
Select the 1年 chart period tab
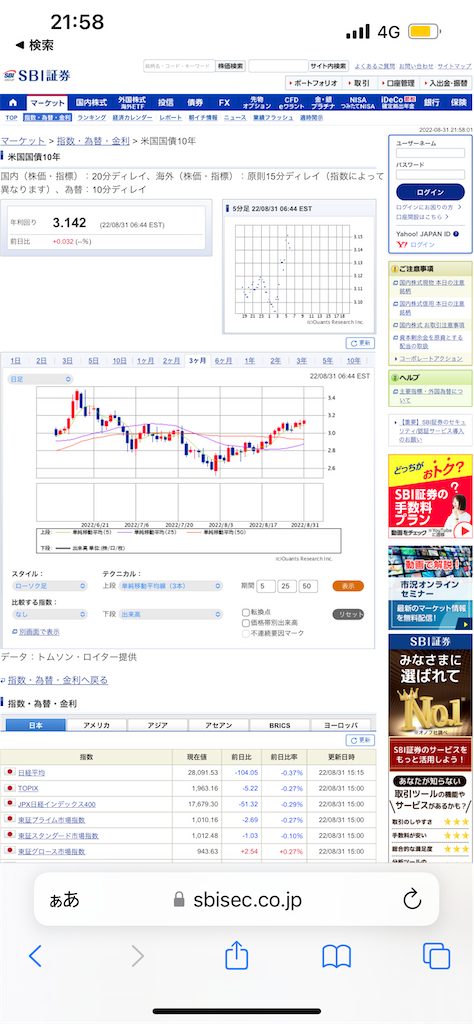[x=249, y=360]
